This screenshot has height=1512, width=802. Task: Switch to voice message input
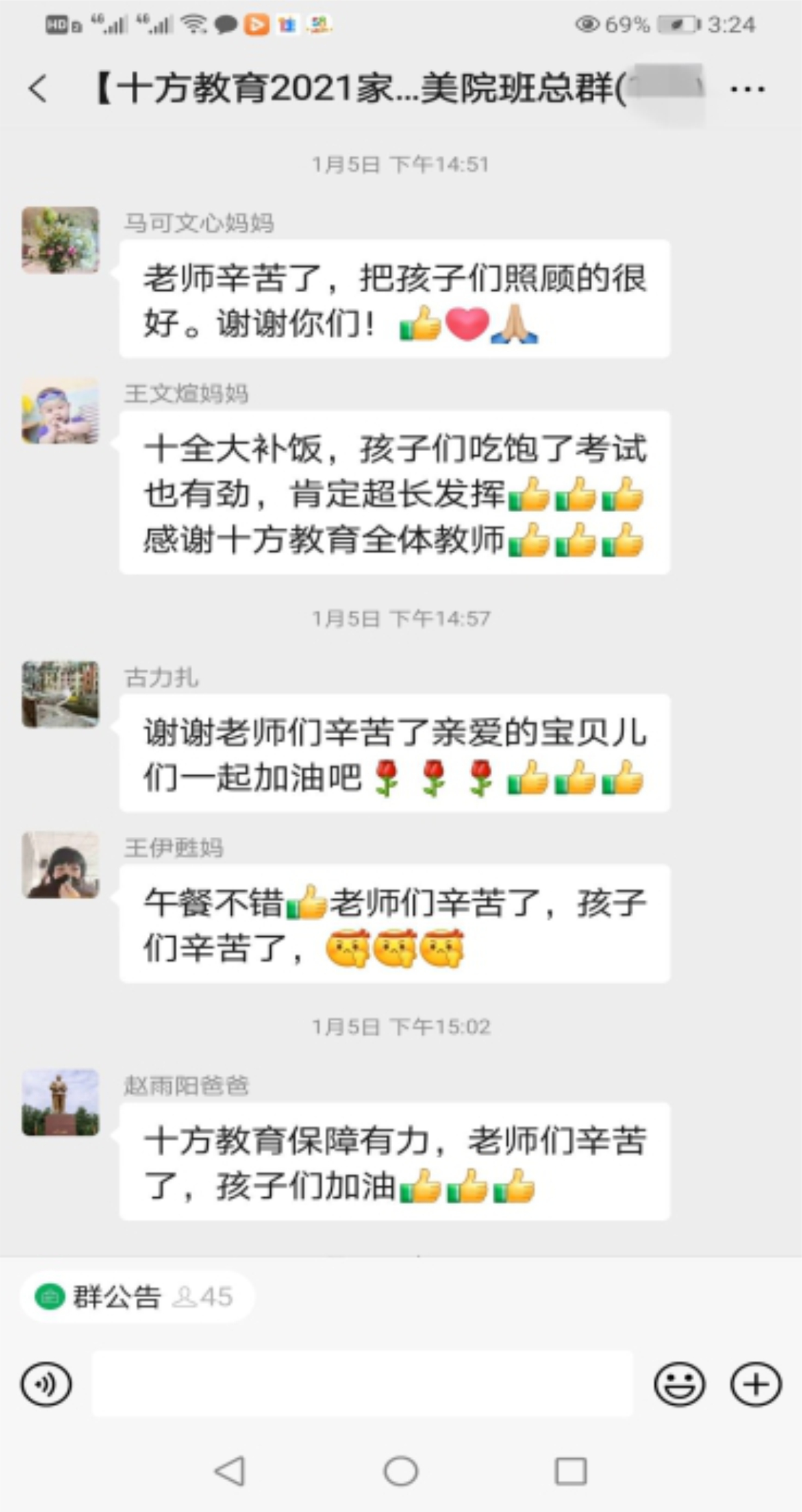pyautogui.click(x=46, y=1384)
